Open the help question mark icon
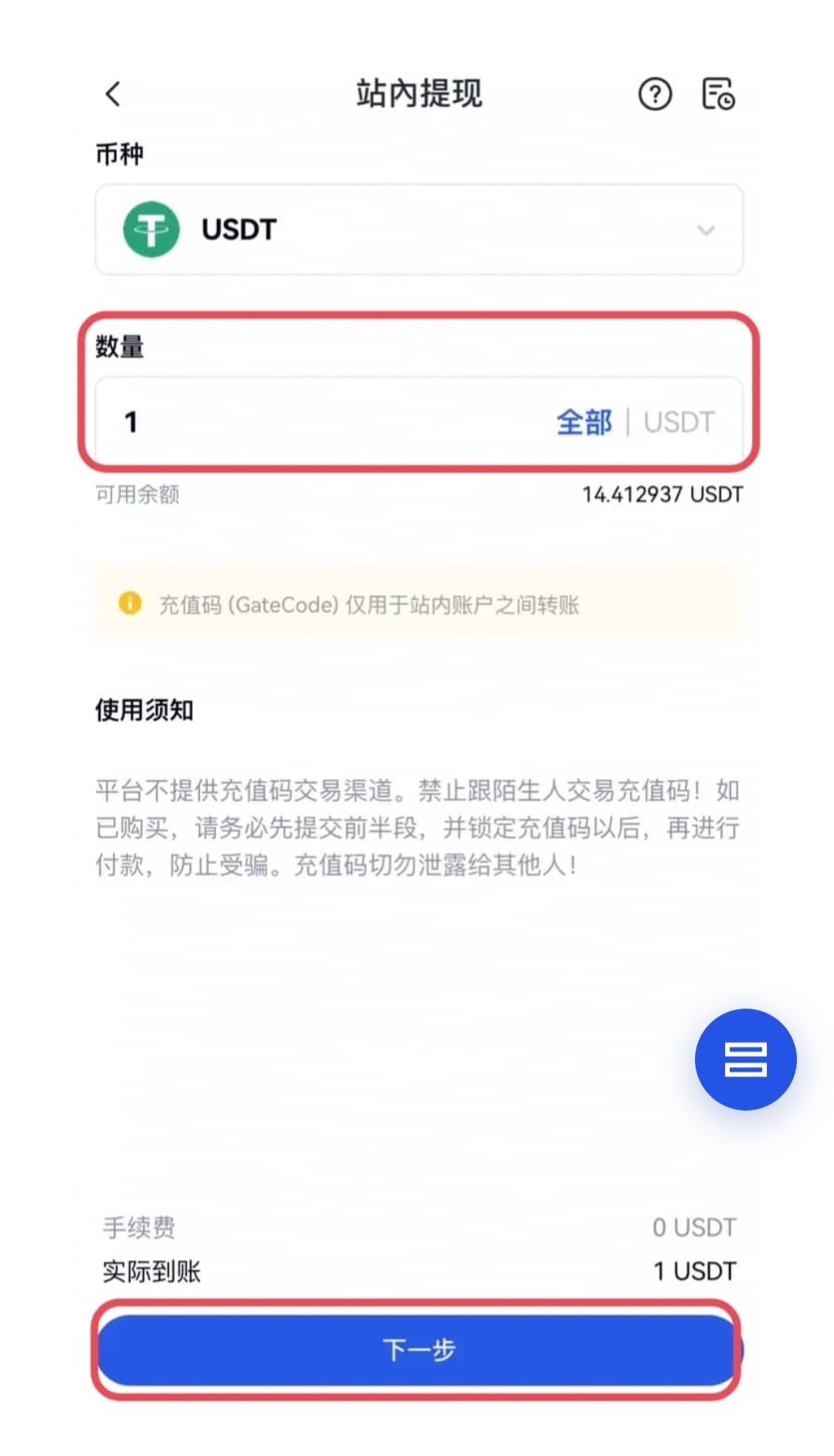Screen dimensions: 834x1456 pyautogui.click(x=654, y=94)
